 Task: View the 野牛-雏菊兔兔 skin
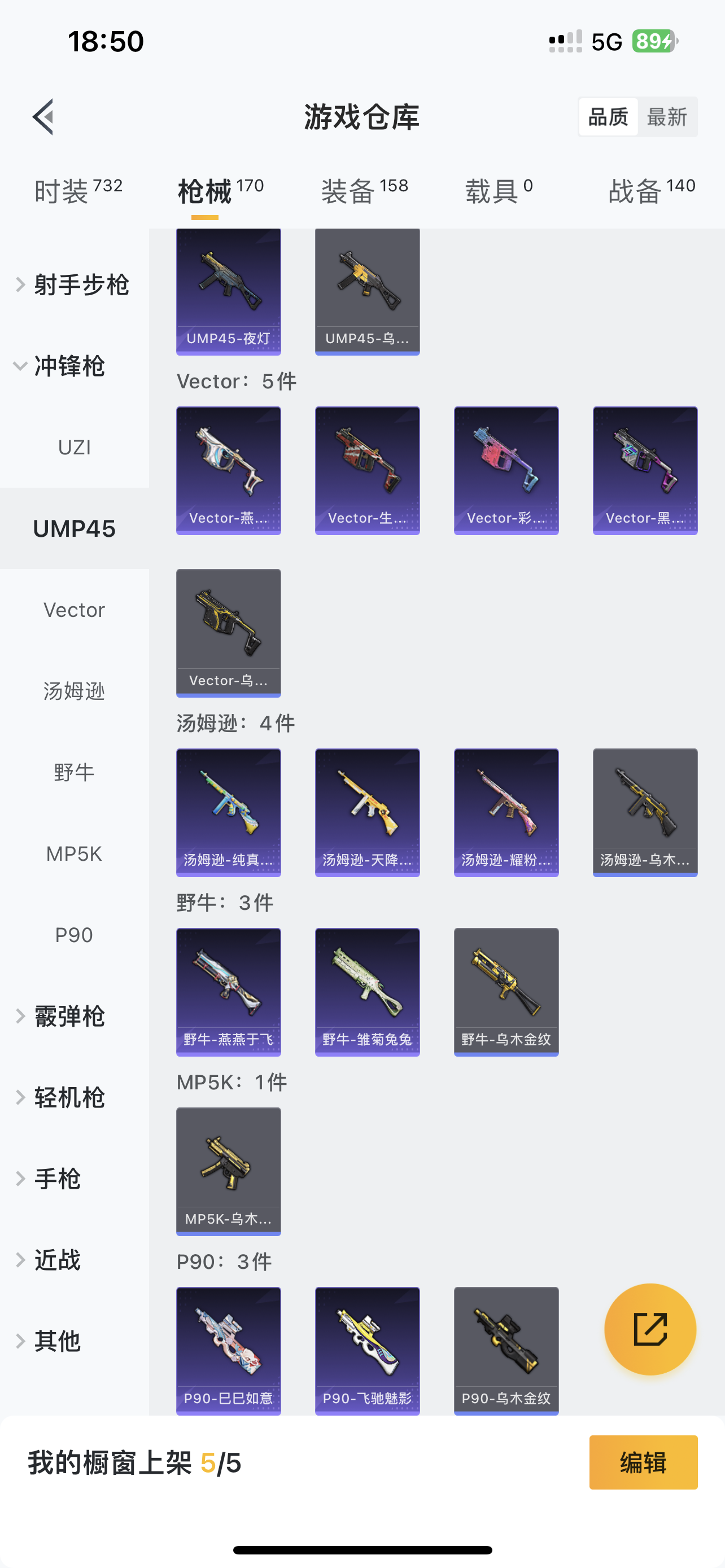coord(367,992)
